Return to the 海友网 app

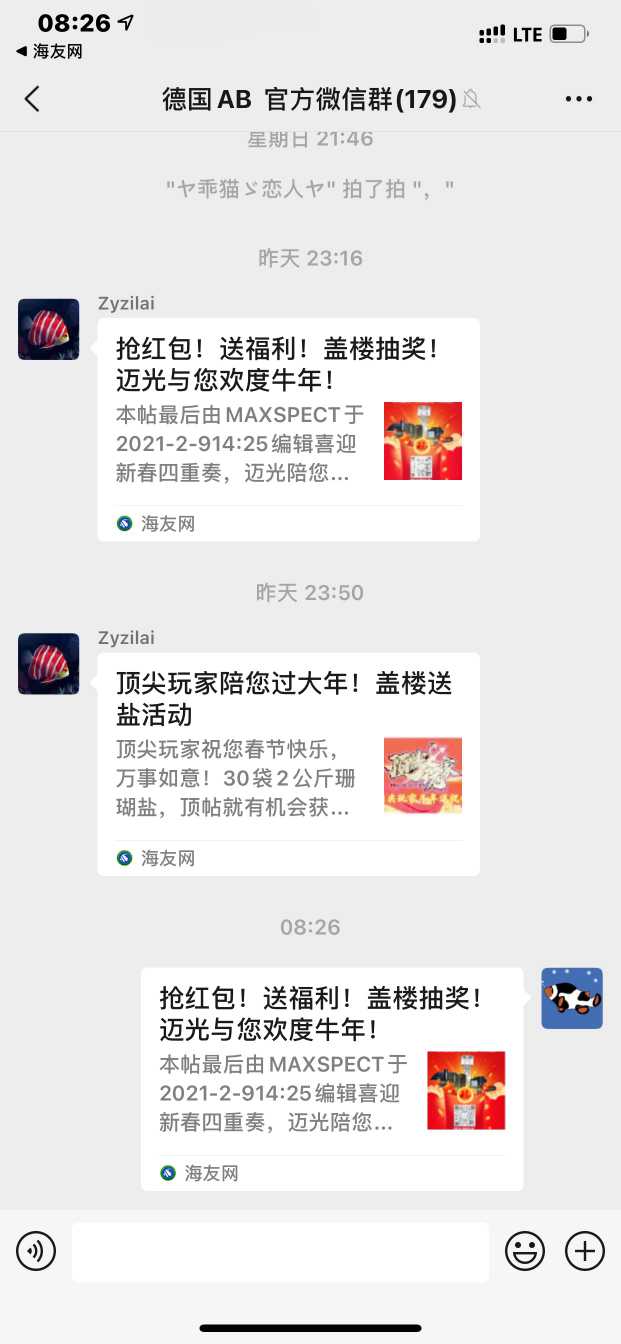50,52
